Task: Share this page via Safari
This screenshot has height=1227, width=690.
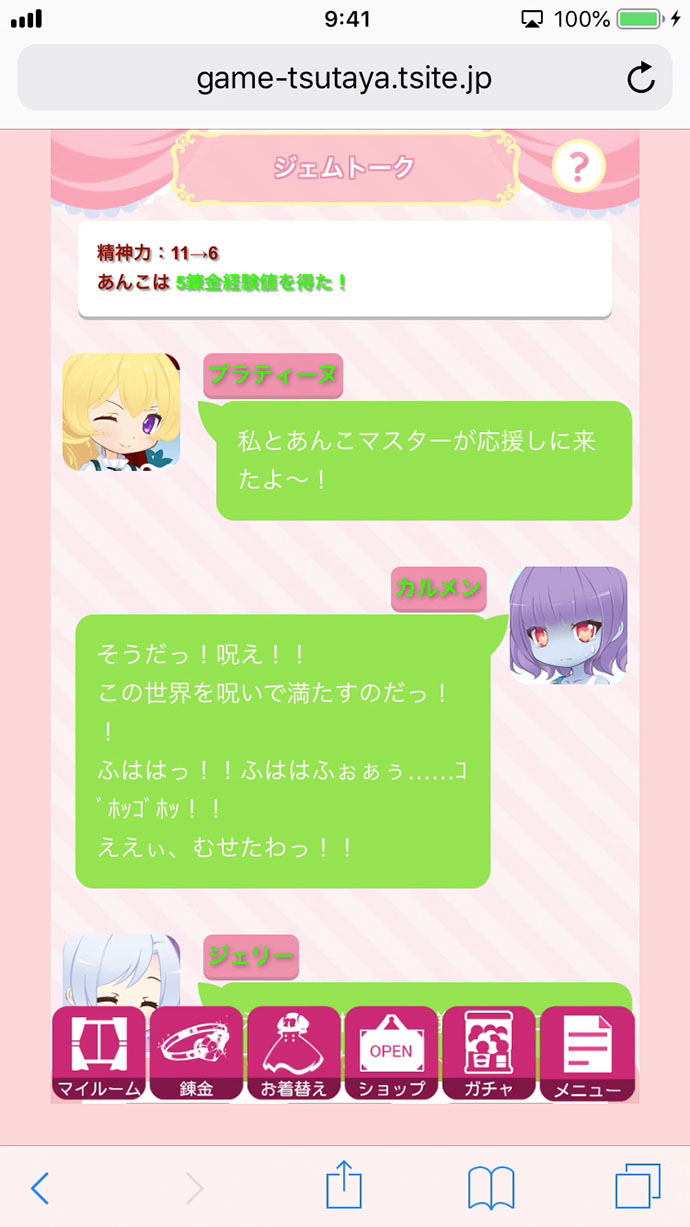Action: point(343,1186)
